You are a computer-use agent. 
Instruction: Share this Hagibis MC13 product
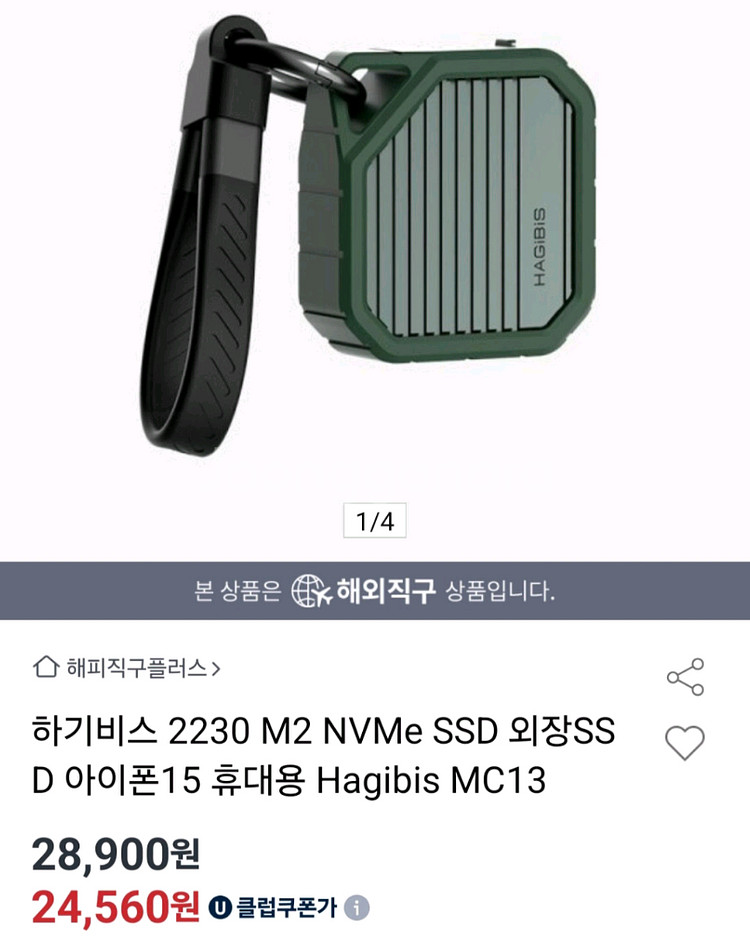(x=685, y=677)
